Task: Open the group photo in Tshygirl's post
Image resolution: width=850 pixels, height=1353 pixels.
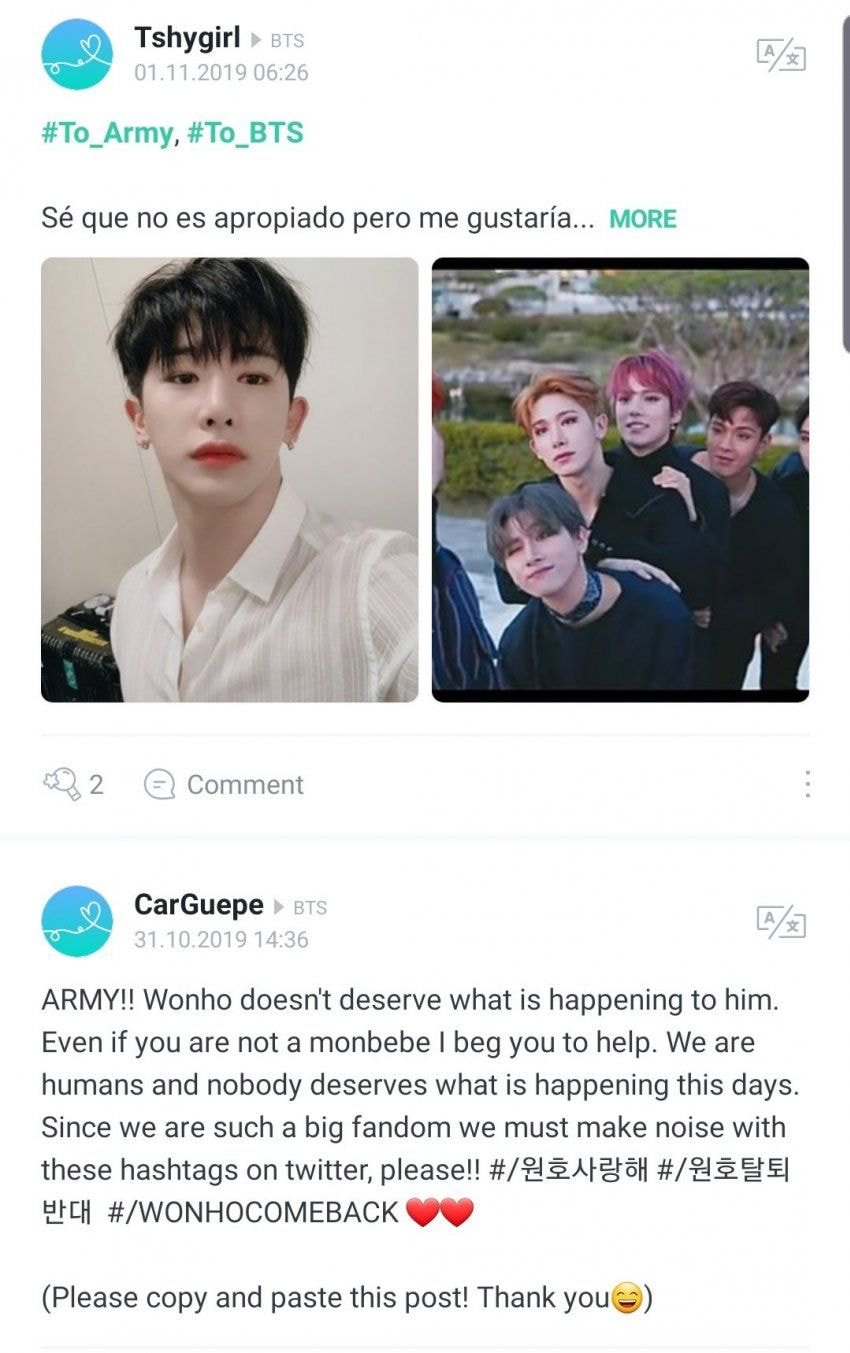Action: pos(620,479)
